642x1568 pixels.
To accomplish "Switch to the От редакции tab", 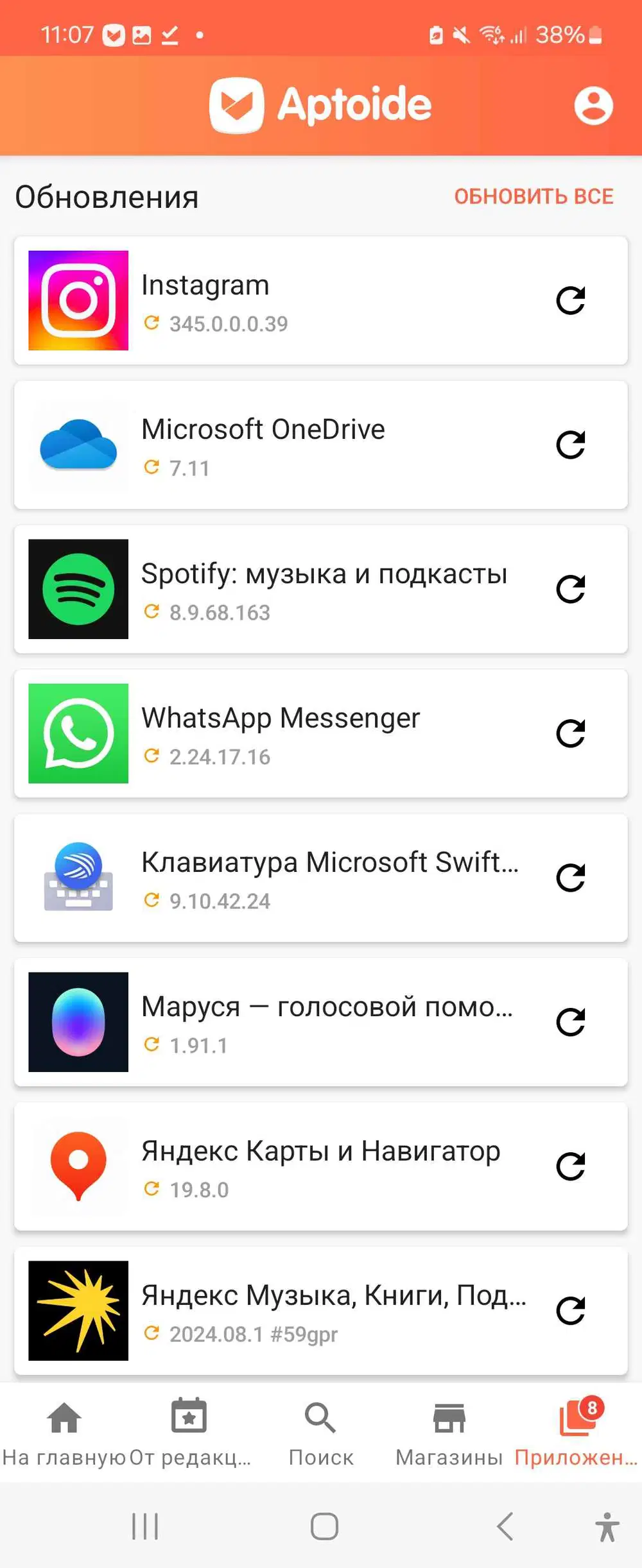I will pos(190,1432).
